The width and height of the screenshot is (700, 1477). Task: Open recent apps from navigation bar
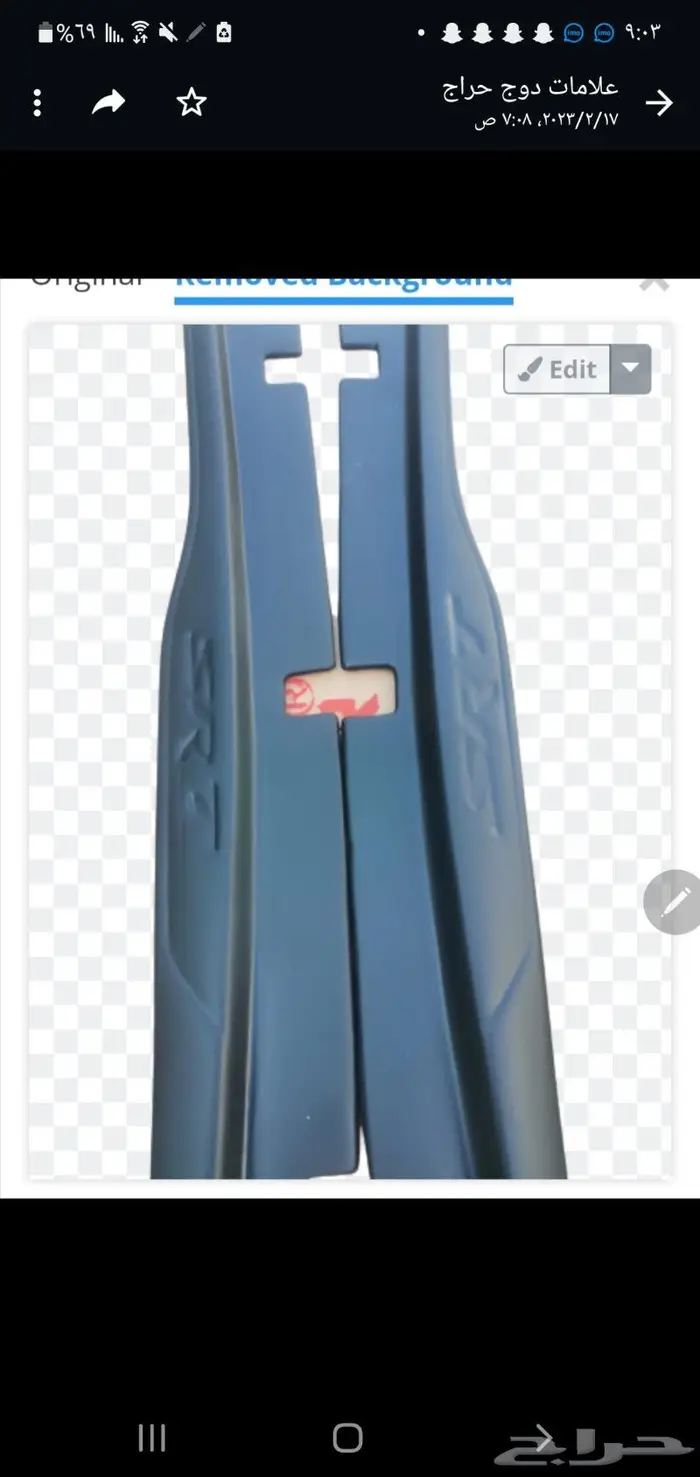pos(151,1438)
